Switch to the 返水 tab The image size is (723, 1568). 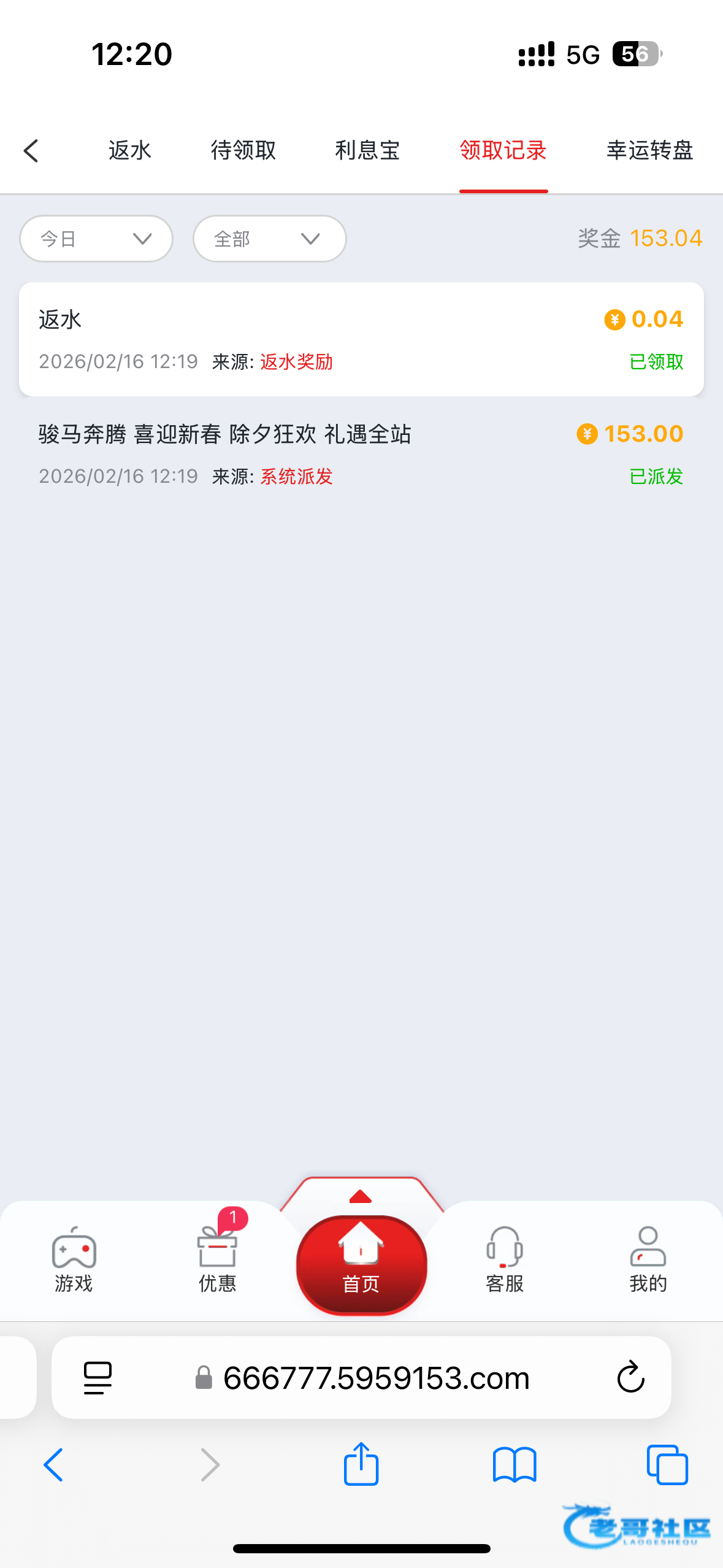click(x=129, y=151)
